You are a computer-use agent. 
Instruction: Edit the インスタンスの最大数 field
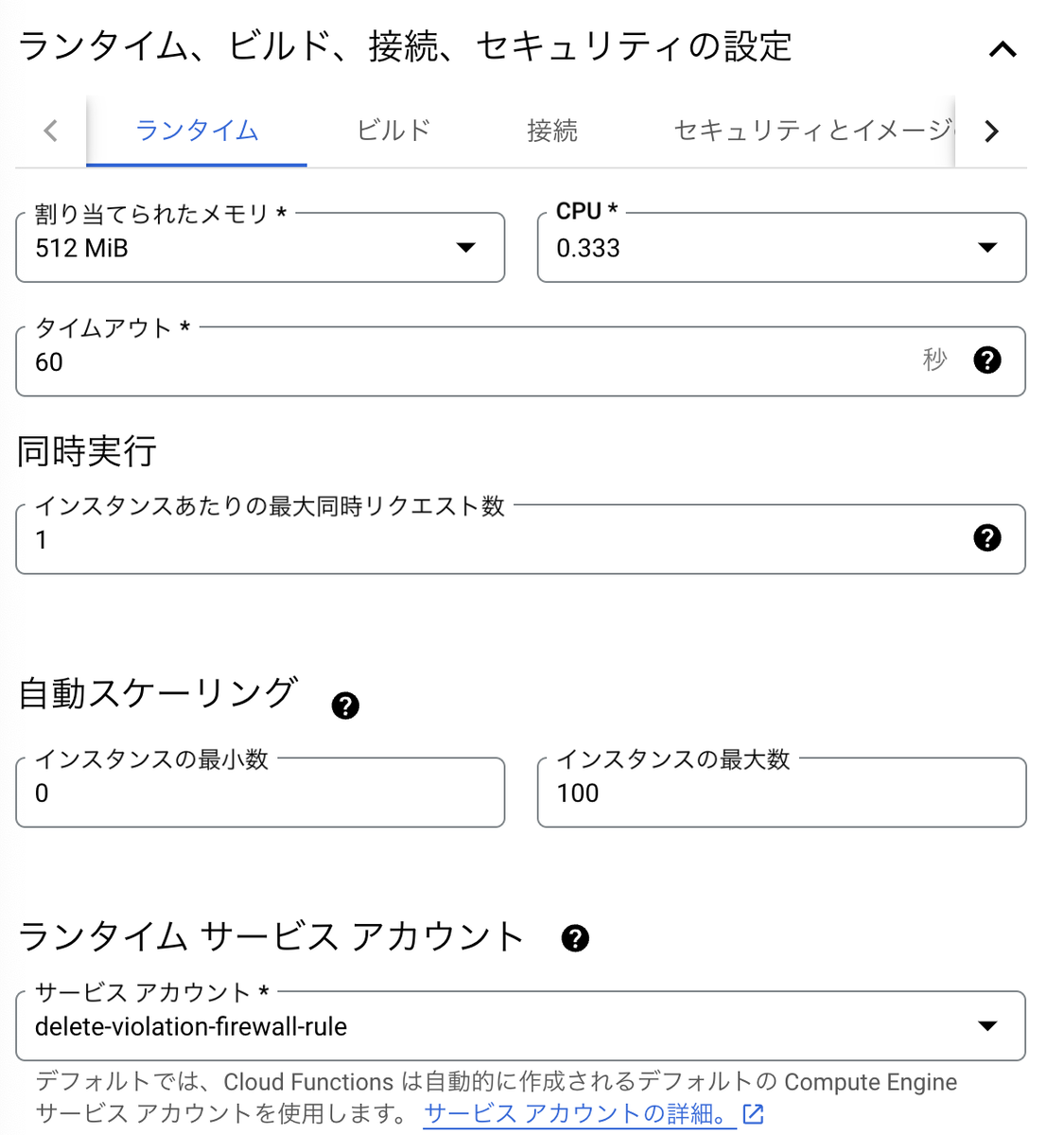click(781, 794)
